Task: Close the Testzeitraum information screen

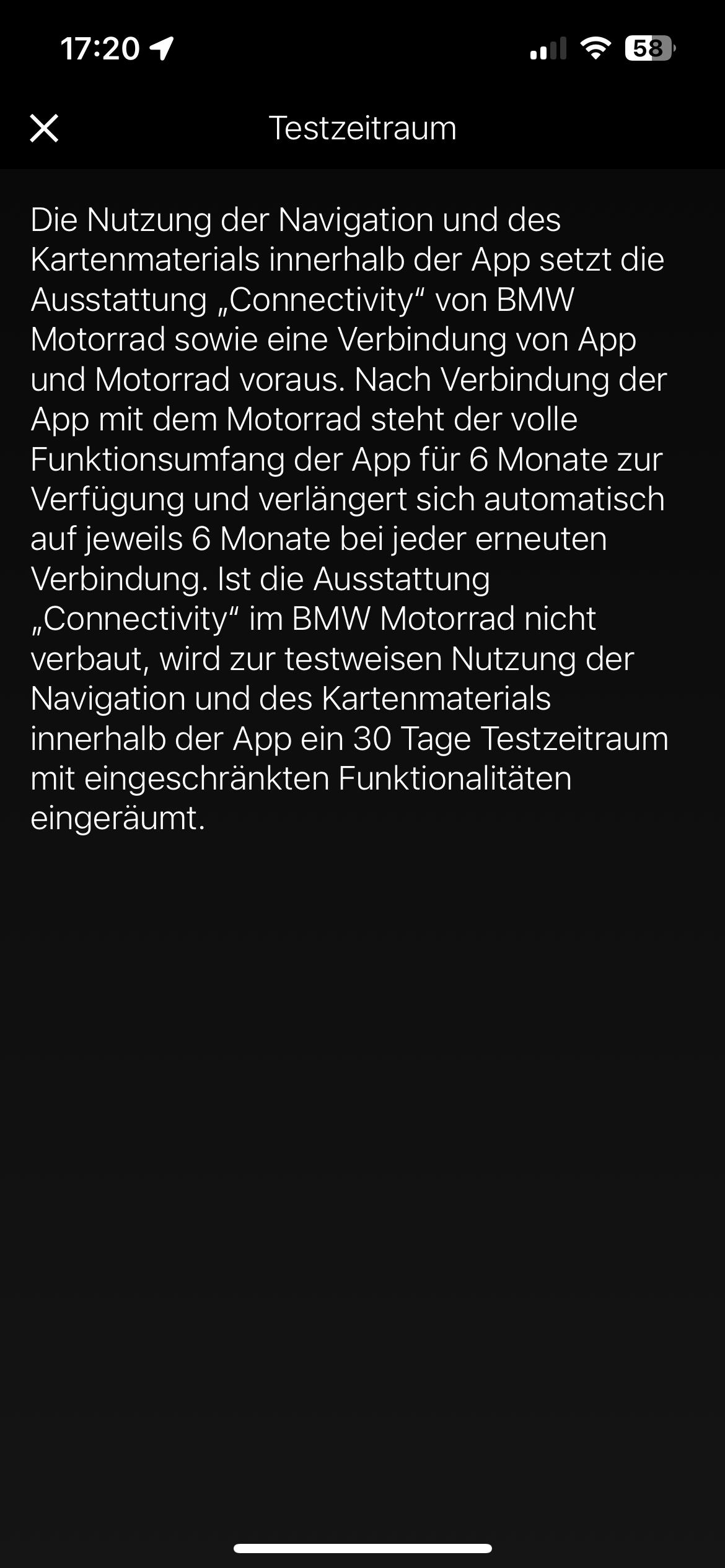Action: coord(44,128)
